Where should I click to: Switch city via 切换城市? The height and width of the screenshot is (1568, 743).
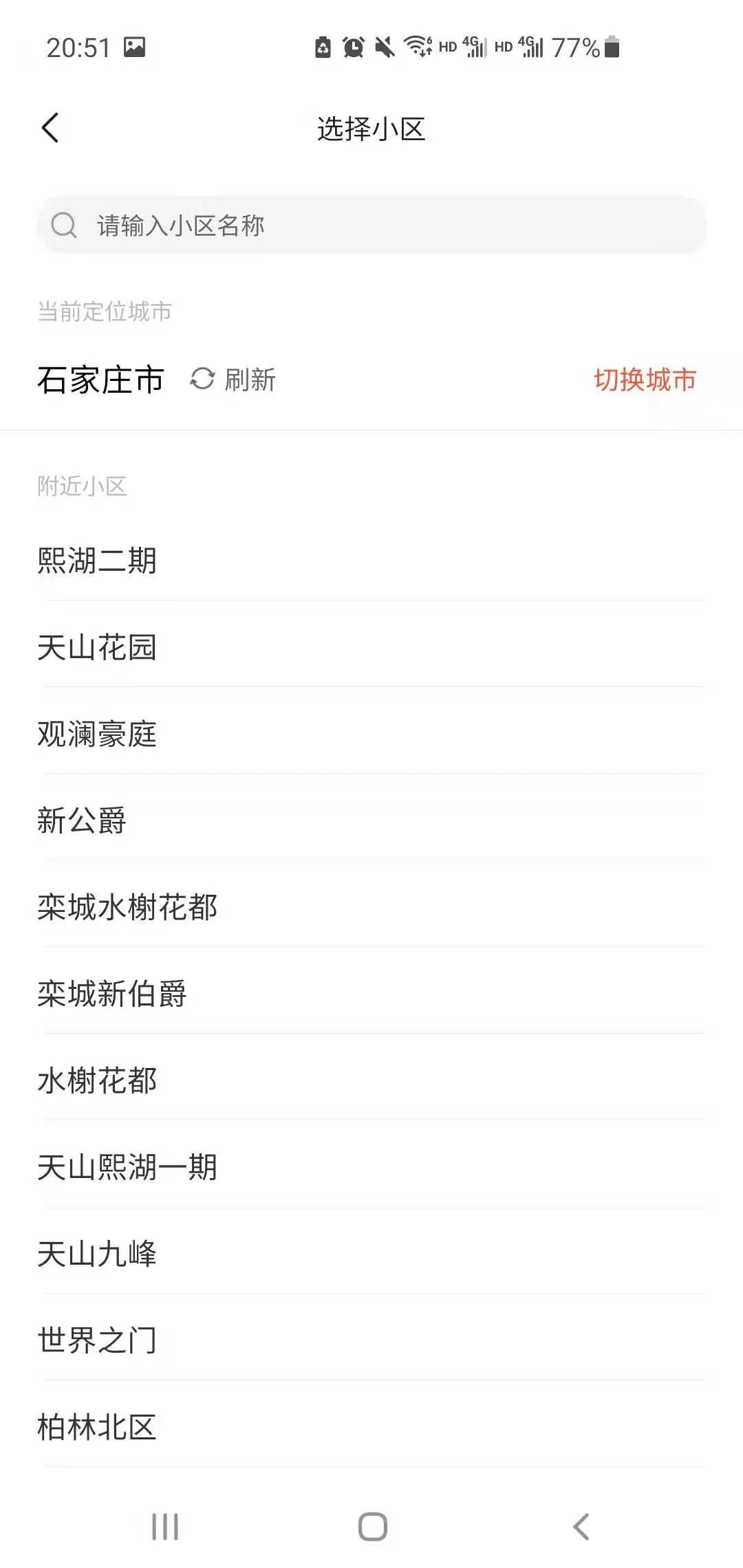[x=645, y=380]
